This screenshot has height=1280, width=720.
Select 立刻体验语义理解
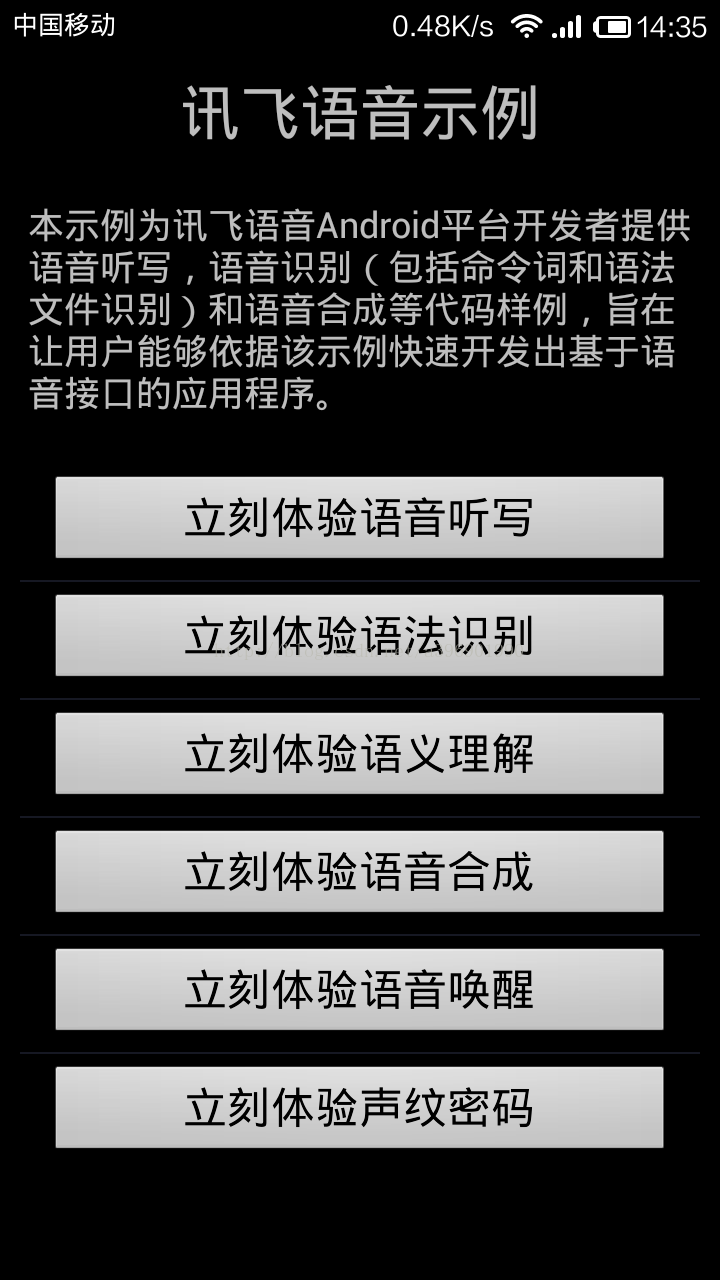click(x=359, y=753)
